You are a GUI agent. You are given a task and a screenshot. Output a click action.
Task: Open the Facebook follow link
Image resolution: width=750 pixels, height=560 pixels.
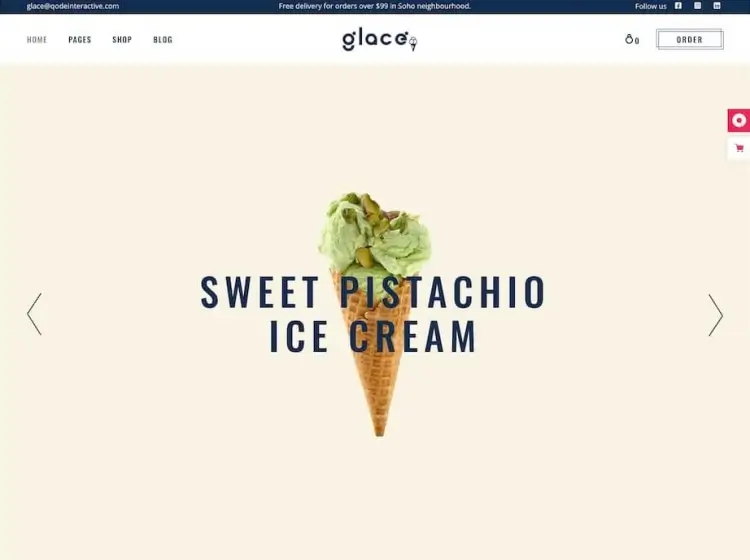678,6
